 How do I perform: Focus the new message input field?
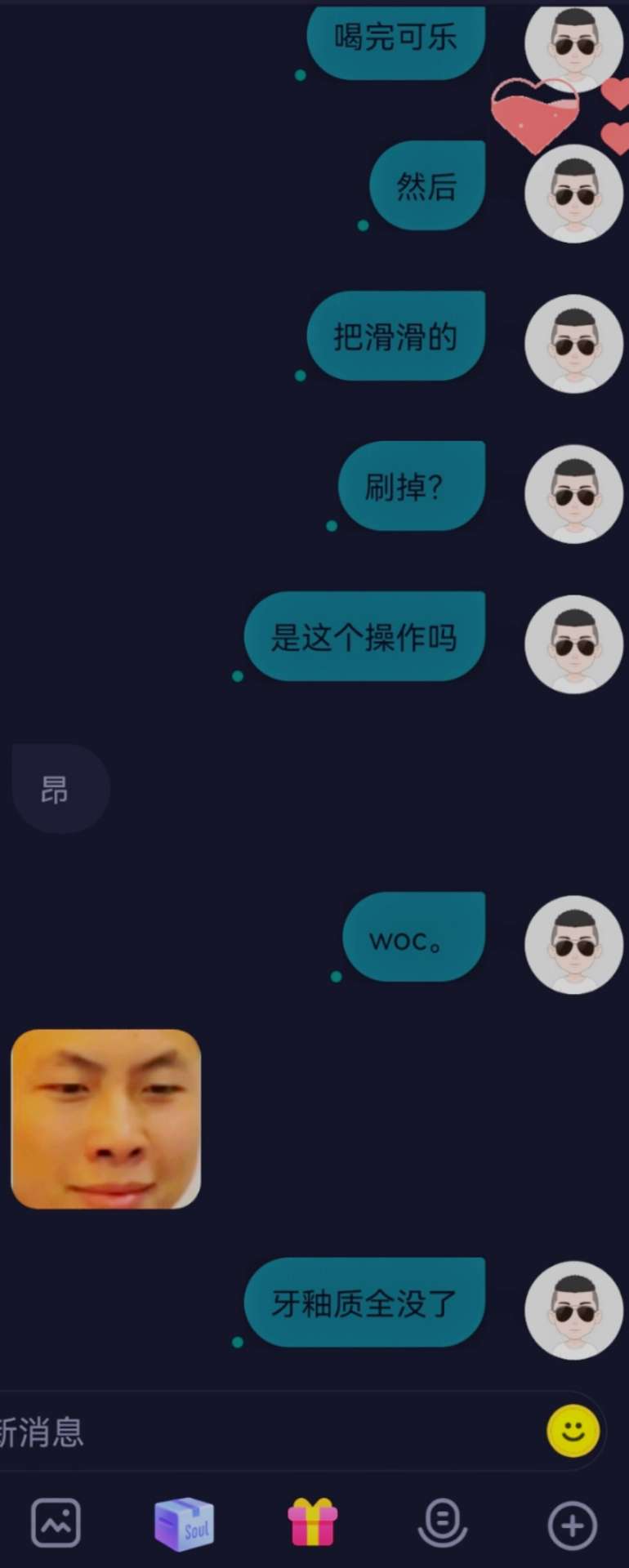point(245,1432)
